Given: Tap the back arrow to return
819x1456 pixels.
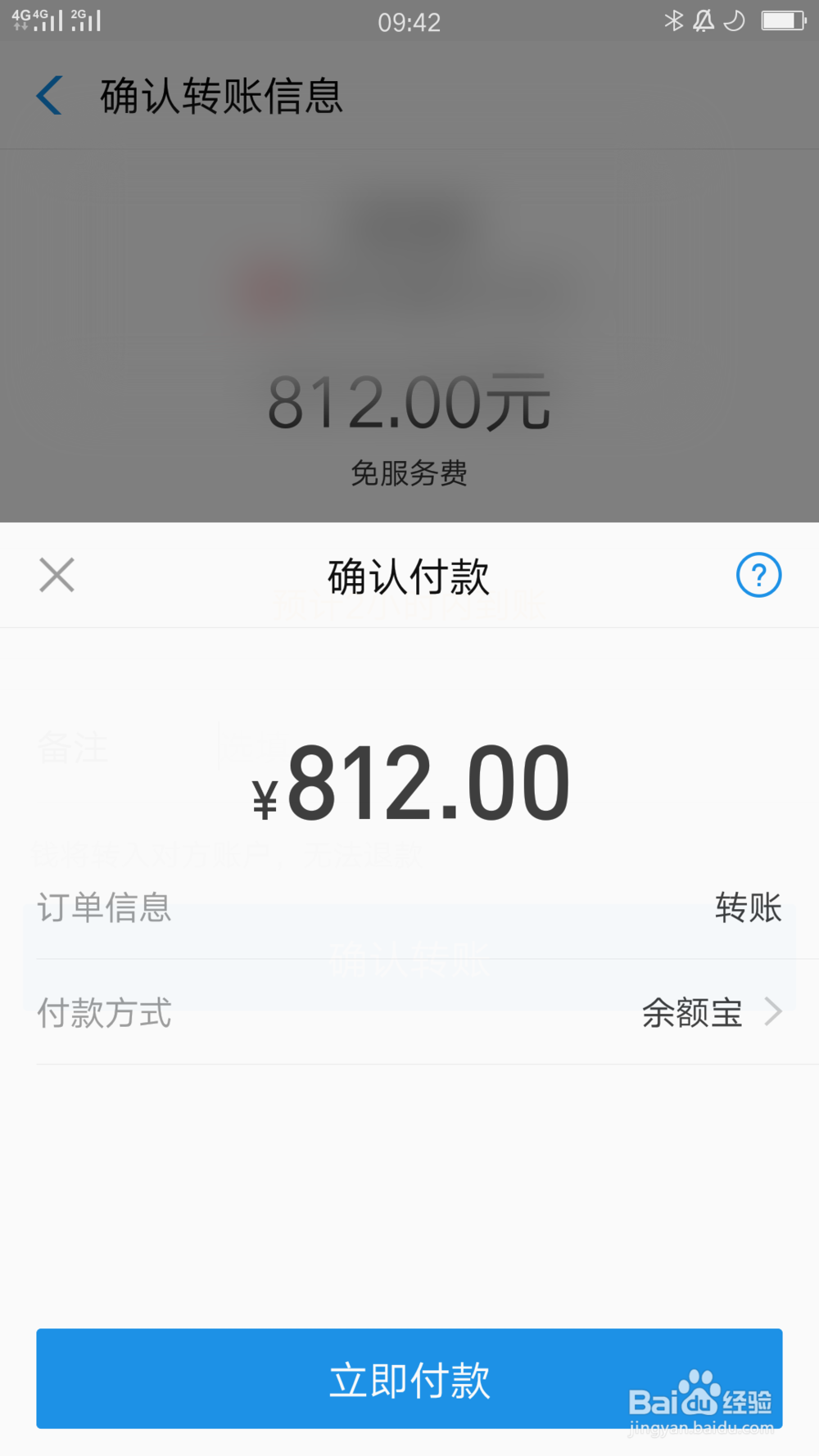Looking at the screenshot, I should coord(49,95).
